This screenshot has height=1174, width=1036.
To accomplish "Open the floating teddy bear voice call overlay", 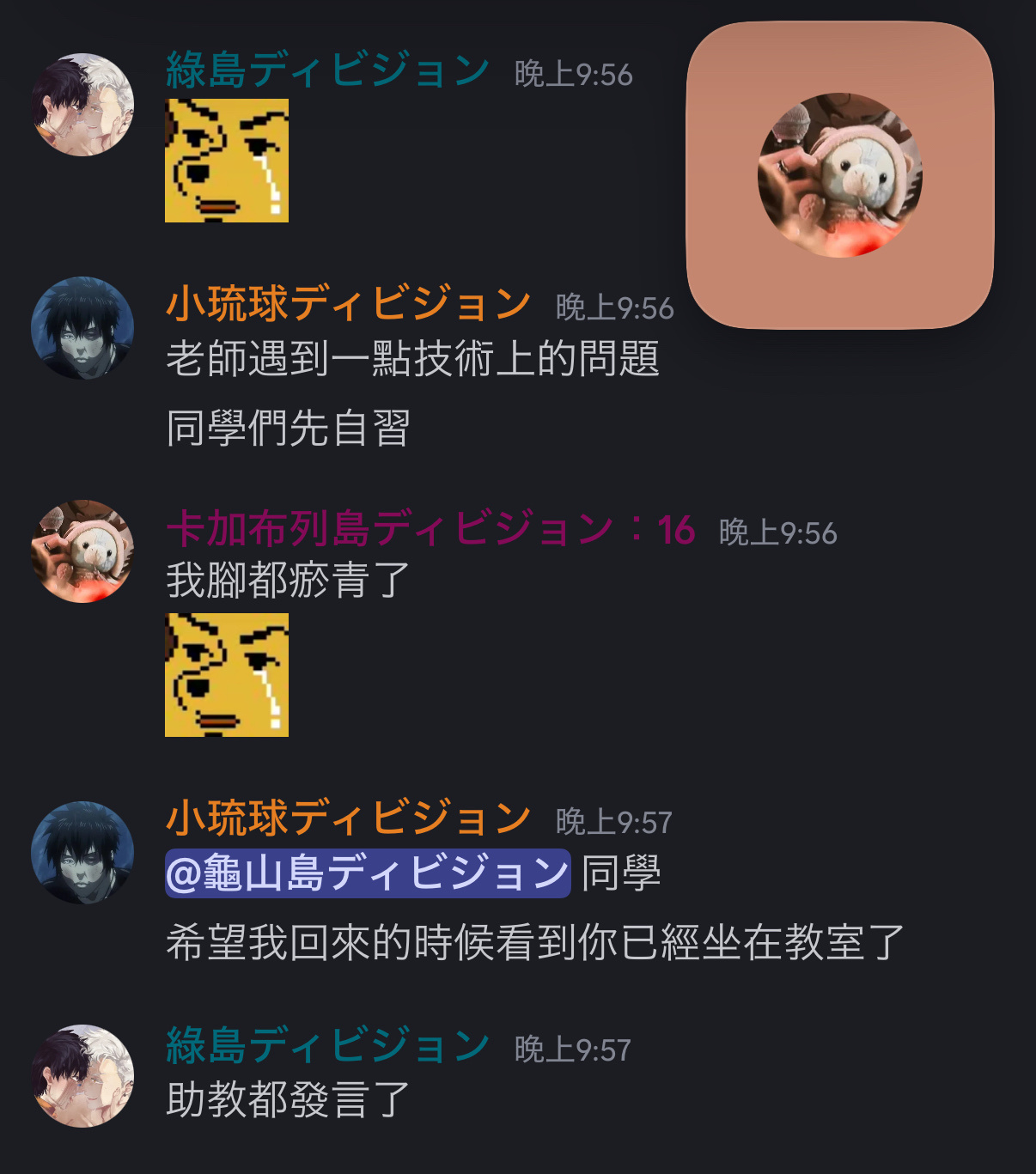I will point(839,175).
